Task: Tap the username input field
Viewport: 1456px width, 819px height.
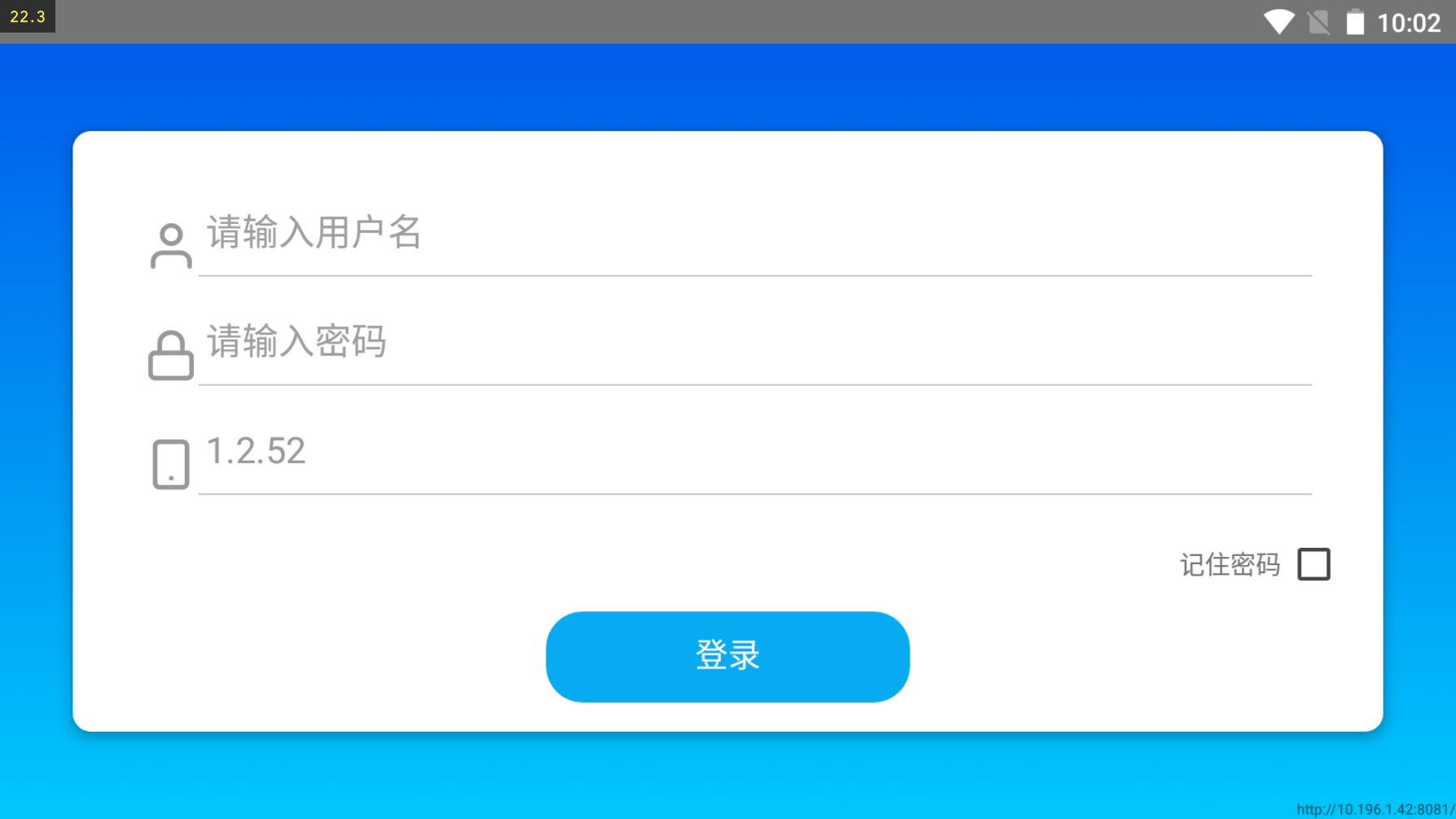Action: [x=754, y=234]
